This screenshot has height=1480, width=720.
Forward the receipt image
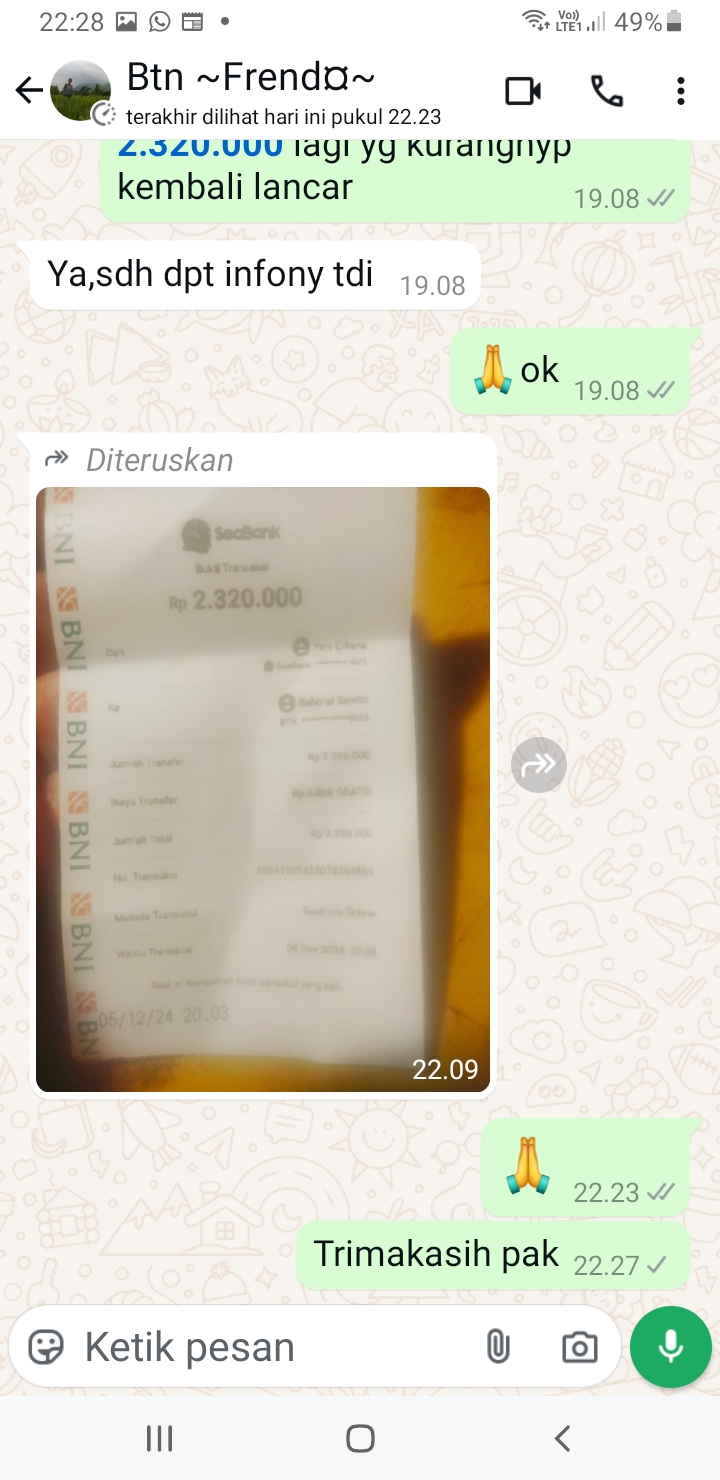click(x=539, y=765)
